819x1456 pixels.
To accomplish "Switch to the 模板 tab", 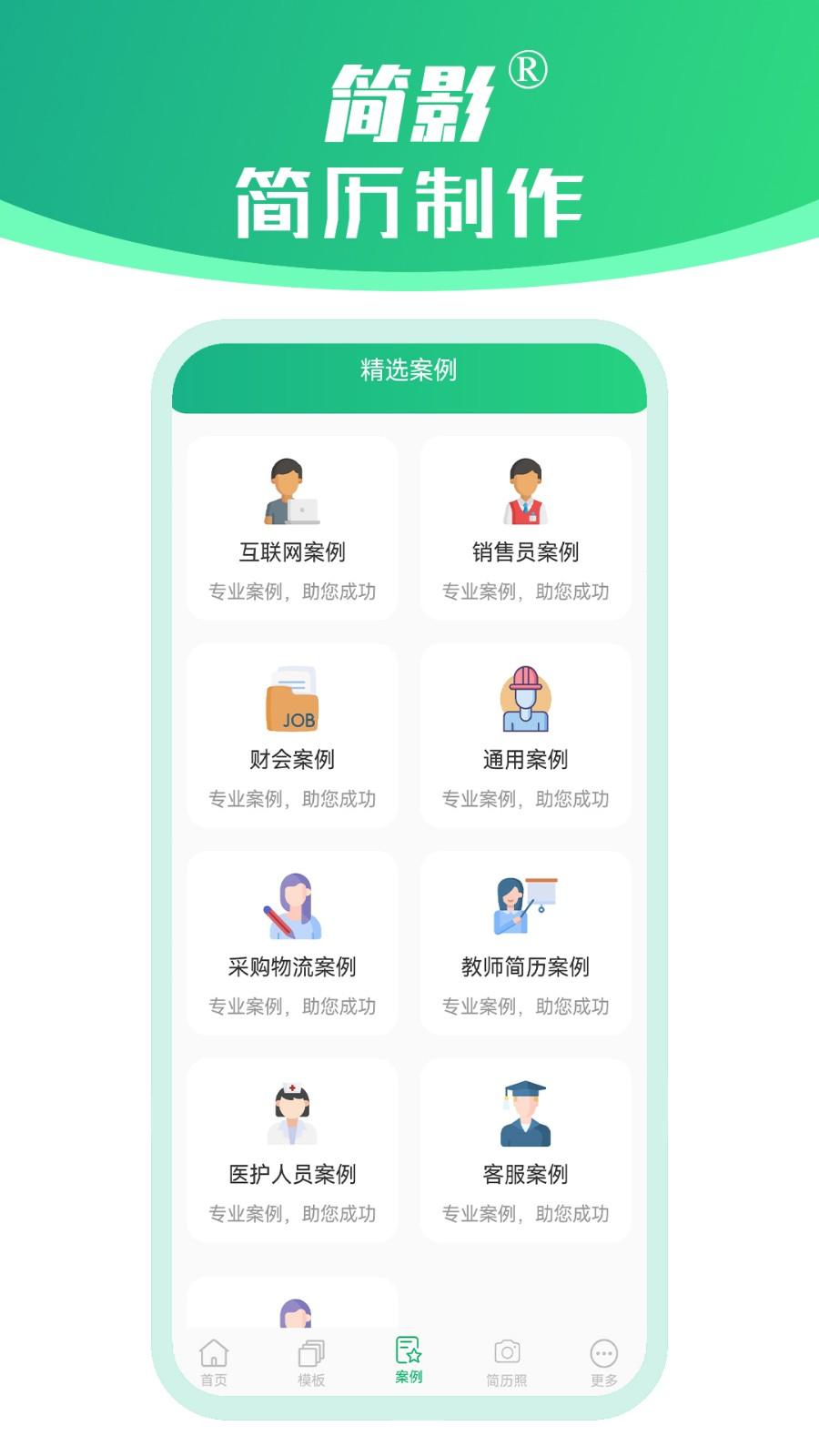I will [x=309, y=1359].
